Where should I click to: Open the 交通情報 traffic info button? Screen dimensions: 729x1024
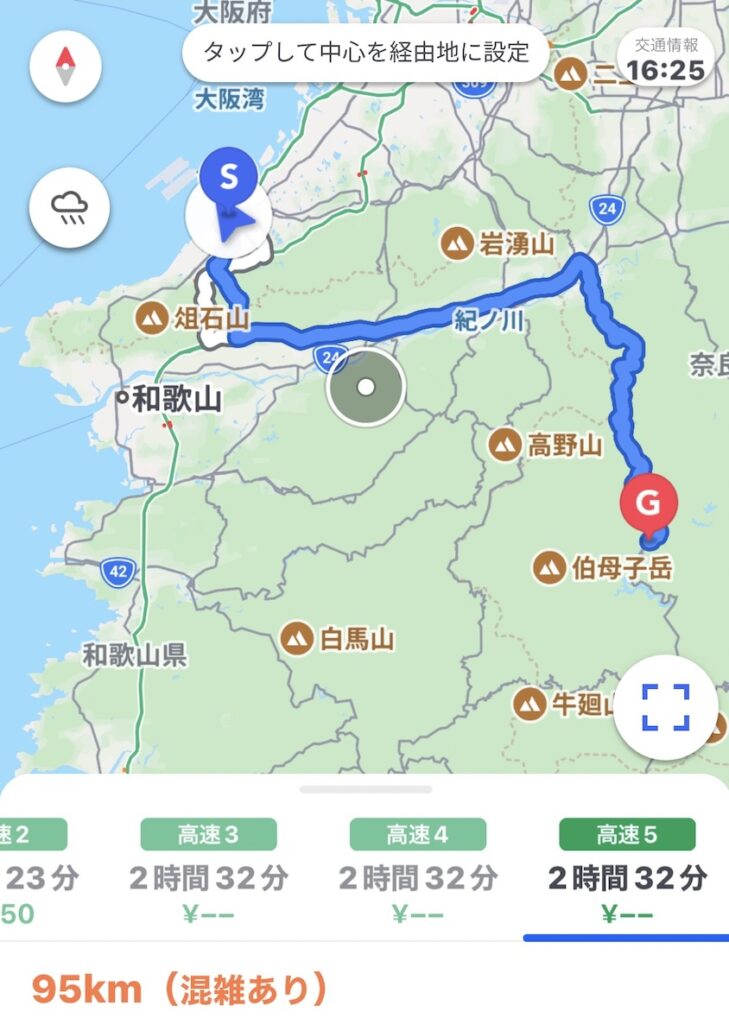667,59
